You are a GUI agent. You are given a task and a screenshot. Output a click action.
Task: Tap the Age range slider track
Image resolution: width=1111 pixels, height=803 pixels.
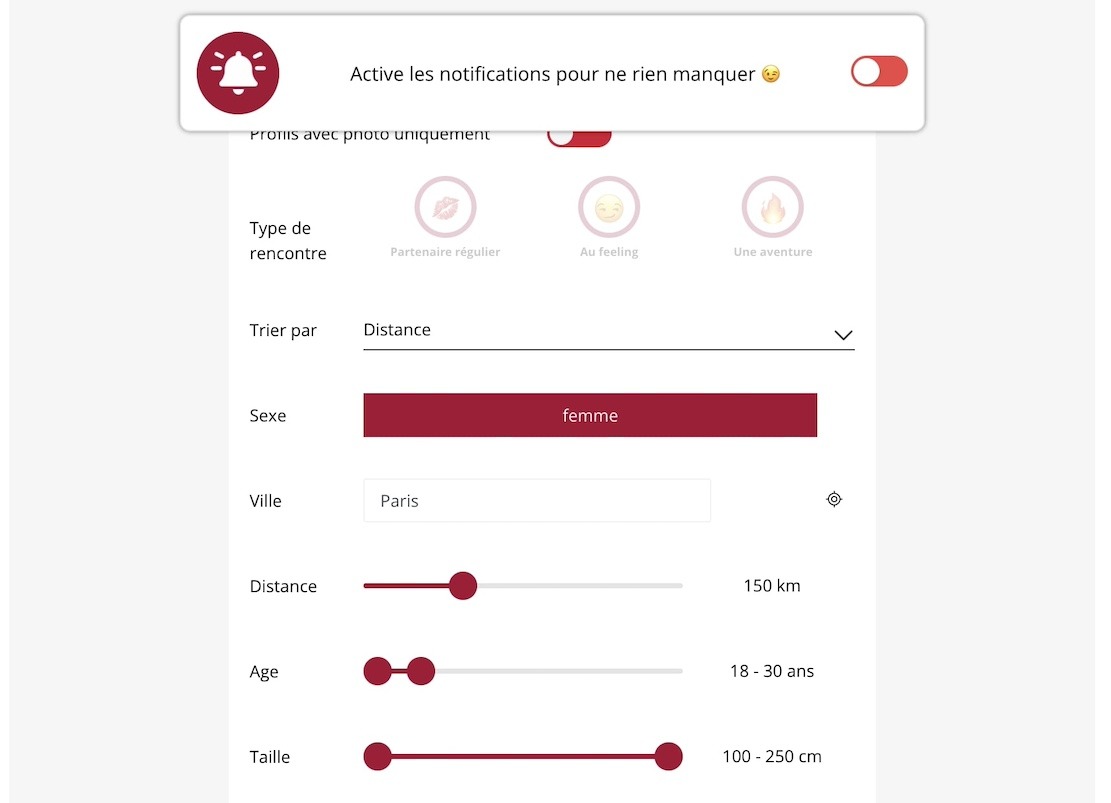click(x=560, y=671)
